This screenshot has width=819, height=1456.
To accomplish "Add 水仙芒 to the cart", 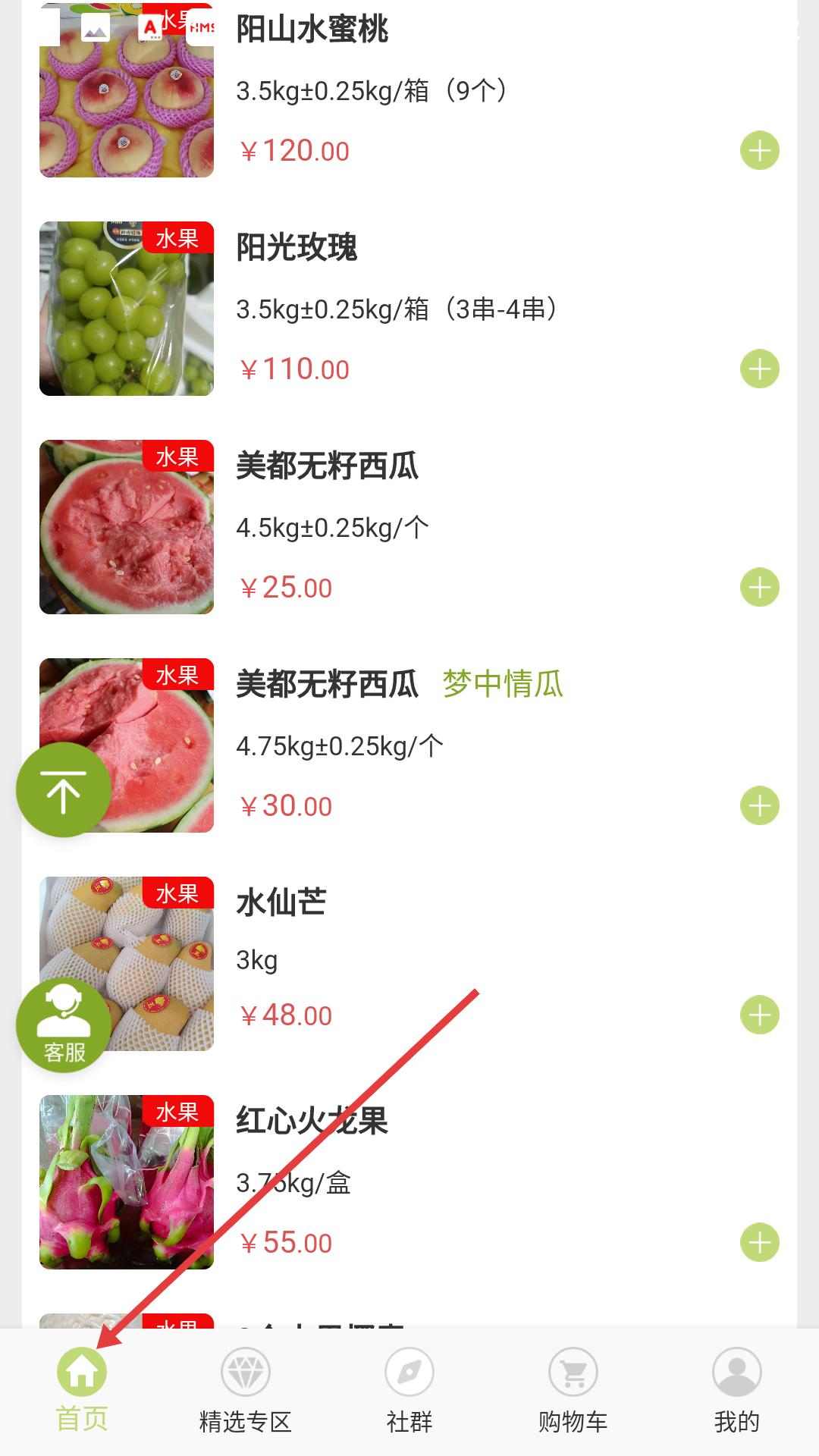I will (x=759, y=1015).
